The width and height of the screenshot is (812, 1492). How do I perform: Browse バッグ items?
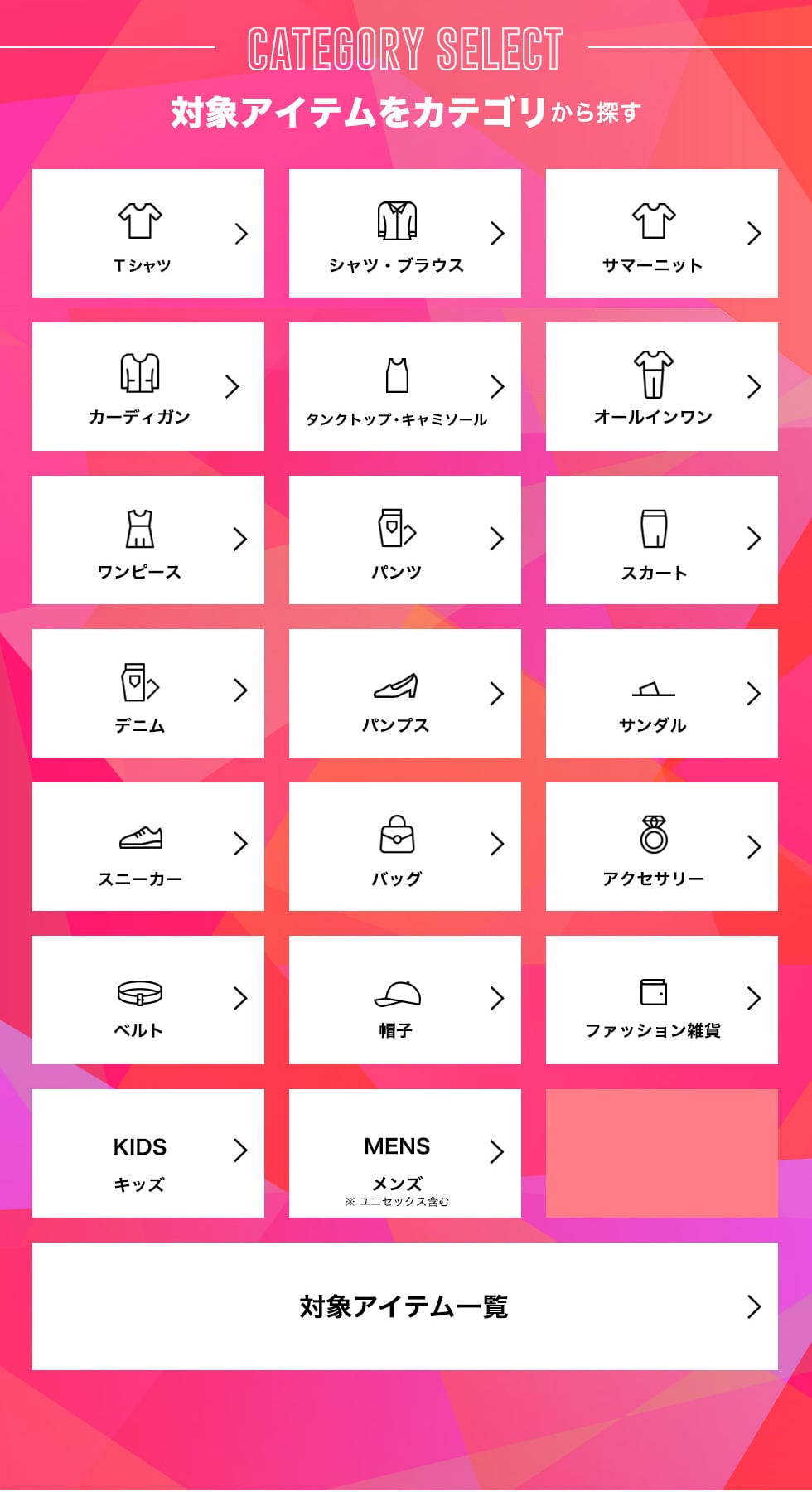coord(404,847)
